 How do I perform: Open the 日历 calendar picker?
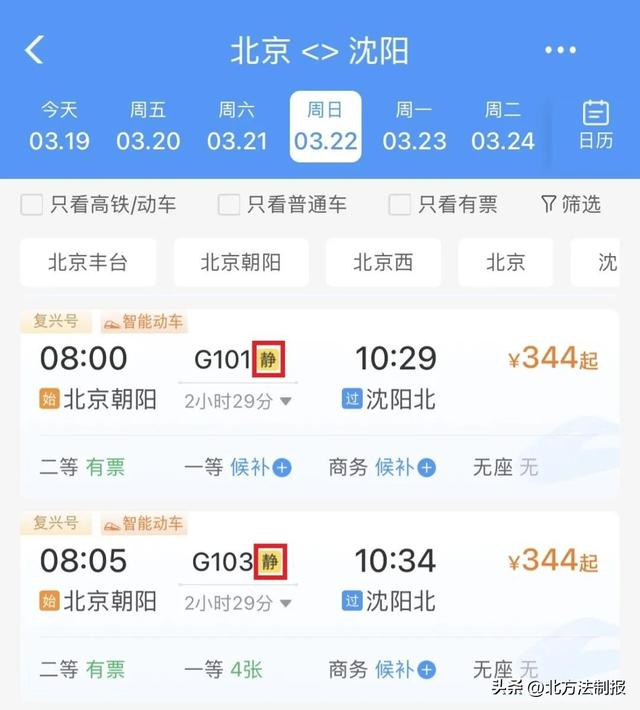pos(596,125)
